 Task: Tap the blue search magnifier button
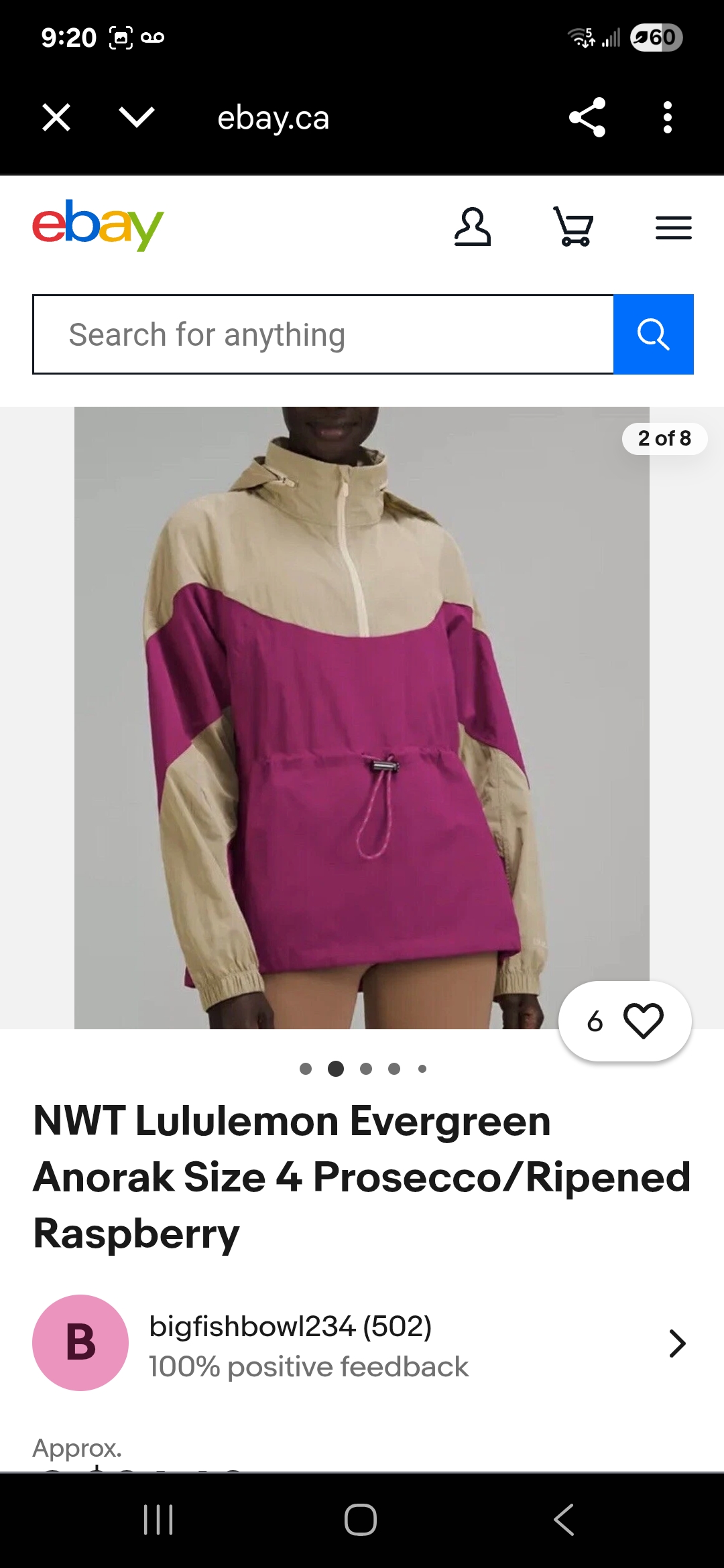point(654,334)
